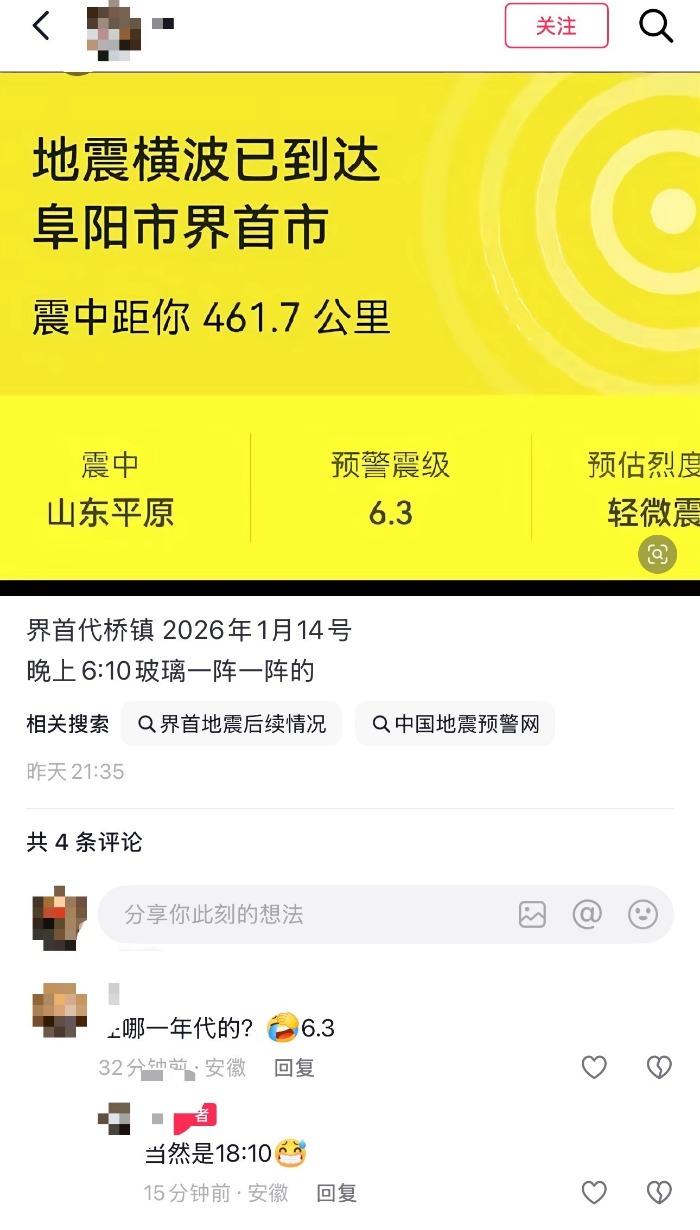700x1230 pixels.
Task: Attach a picture to your comment
Action: click(x=532, y=914)
